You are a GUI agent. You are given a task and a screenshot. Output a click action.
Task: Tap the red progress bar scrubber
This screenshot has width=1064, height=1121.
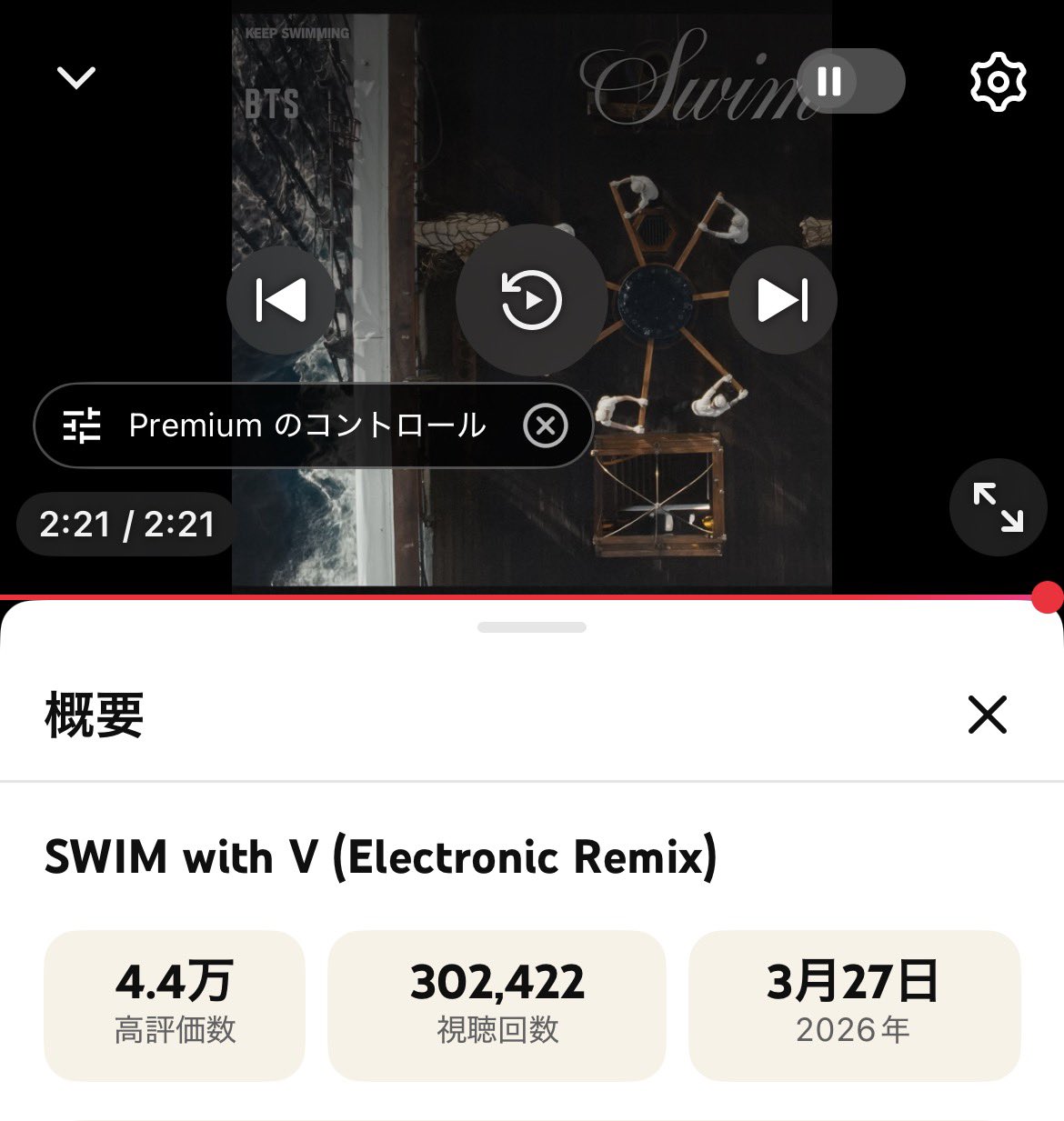1048,597
